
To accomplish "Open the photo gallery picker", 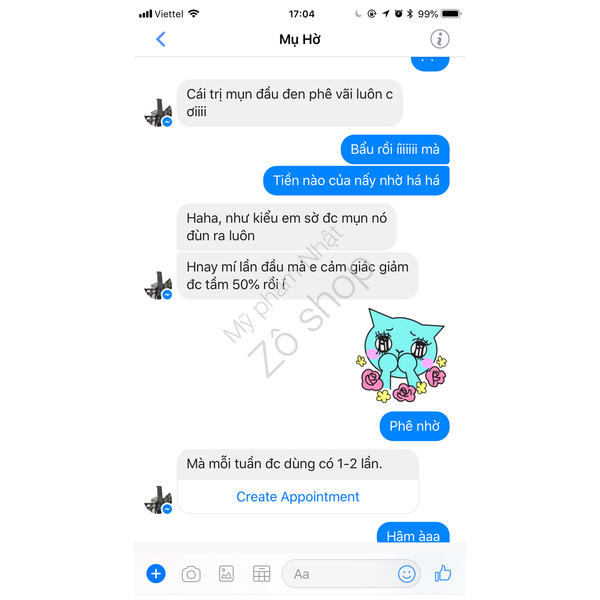I will tap(226, 574).
